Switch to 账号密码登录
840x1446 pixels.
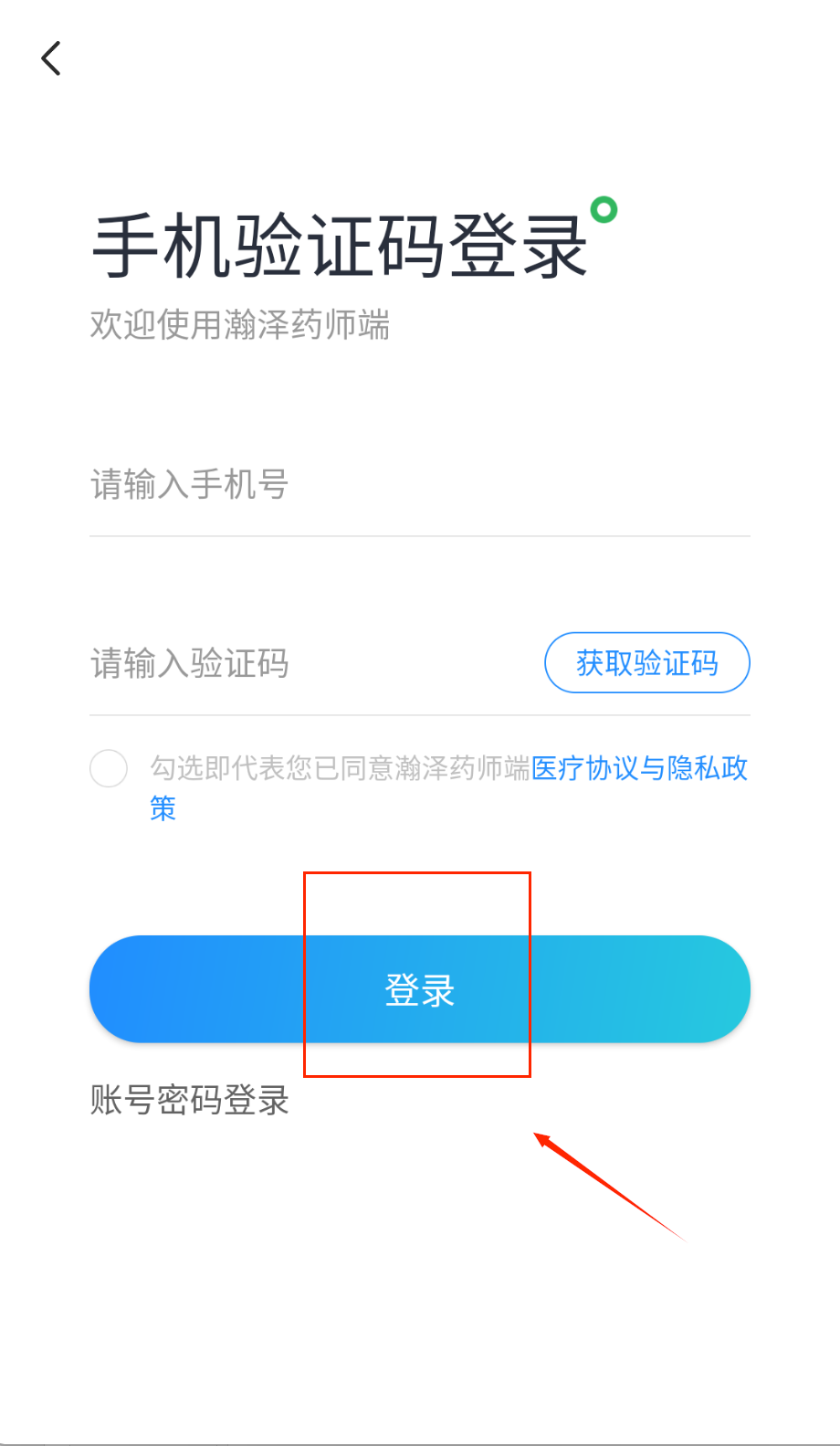(x=189, y=1100)
